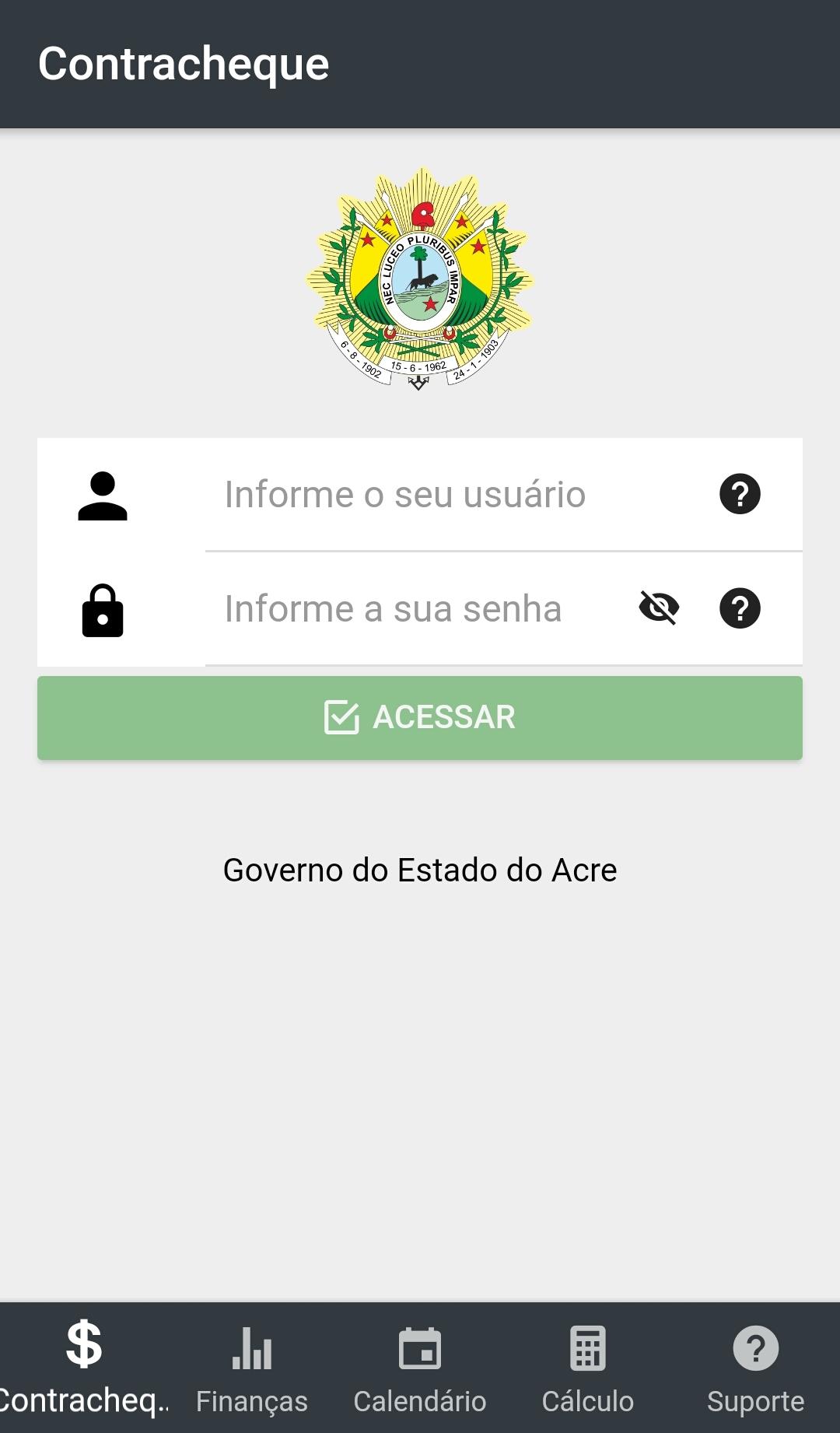This screenshot has height=1433, width=840.
Task: Go to the Cálculo tab
Action: 588,1368
